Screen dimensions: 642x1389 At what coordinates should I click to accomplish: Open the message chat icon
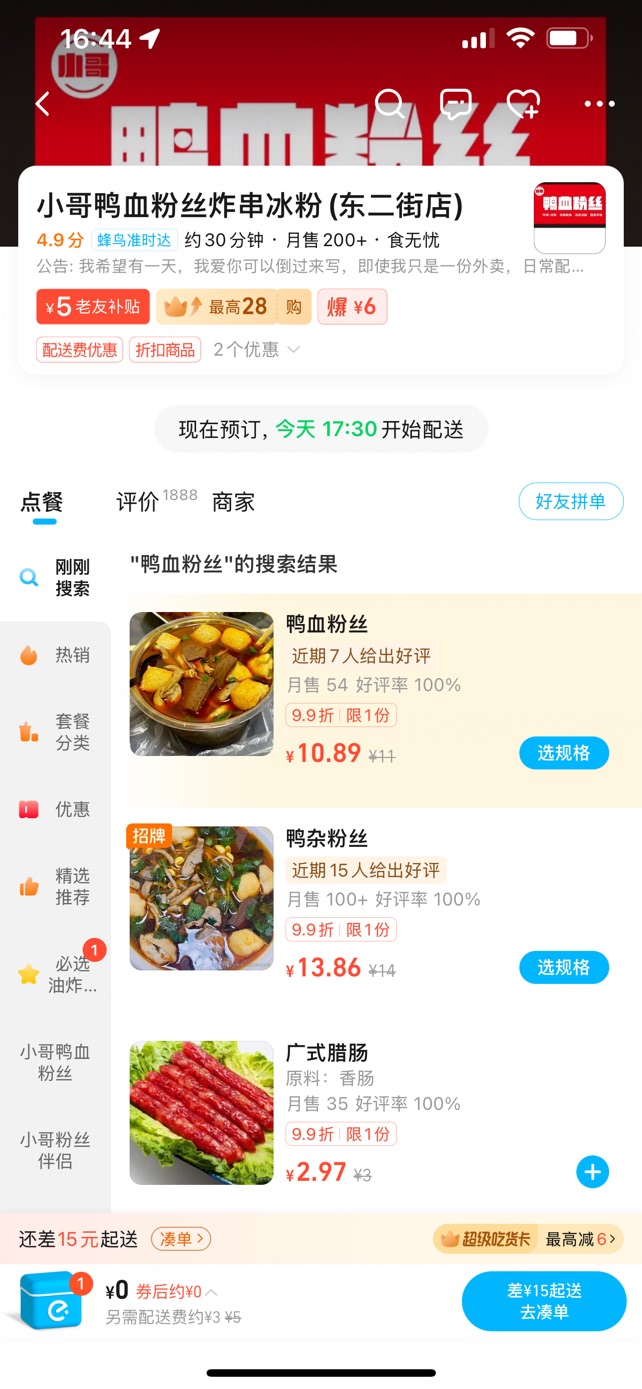point(456,103)
